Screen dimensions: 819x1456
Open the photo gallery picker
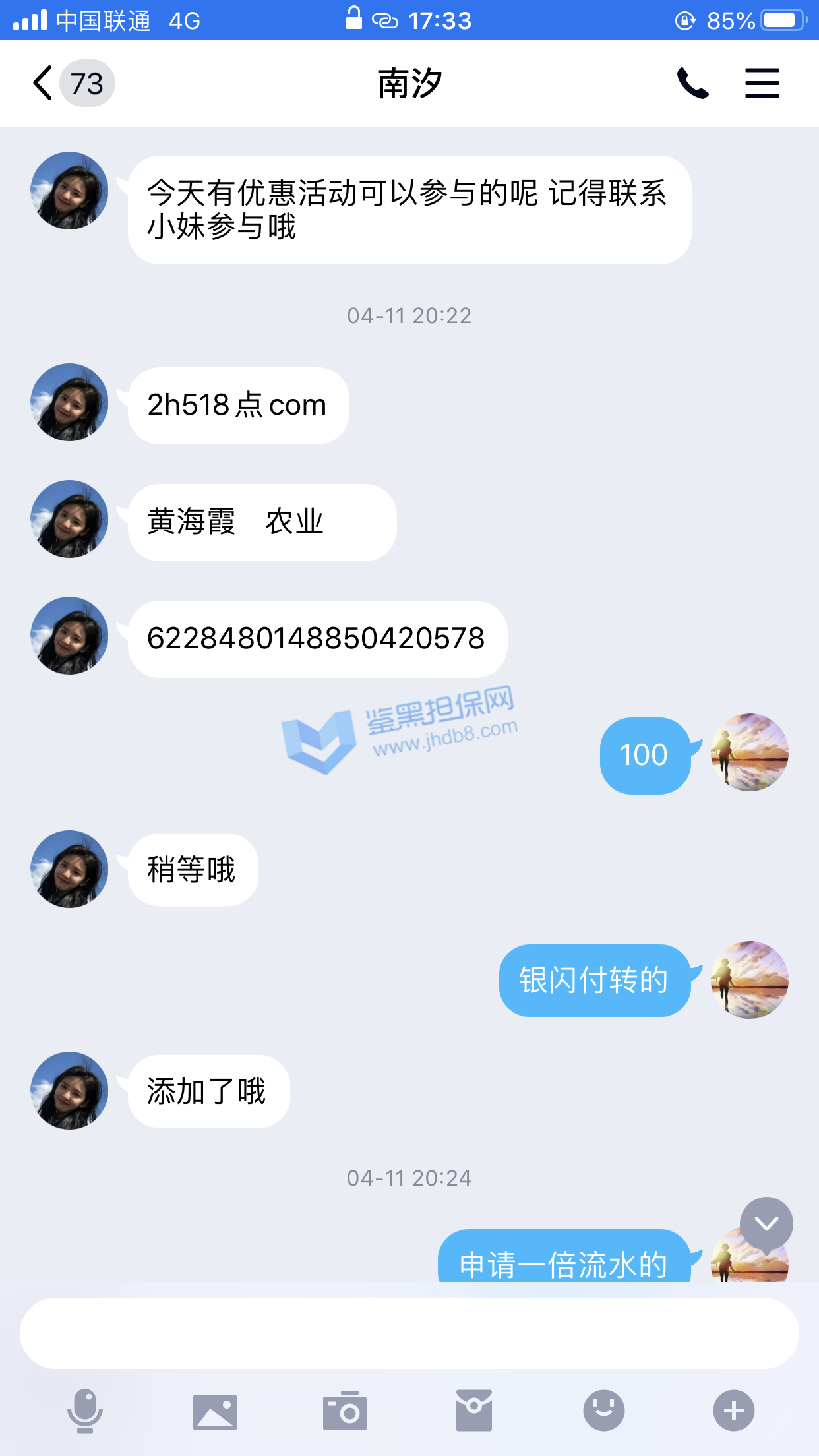[215, 1411]
